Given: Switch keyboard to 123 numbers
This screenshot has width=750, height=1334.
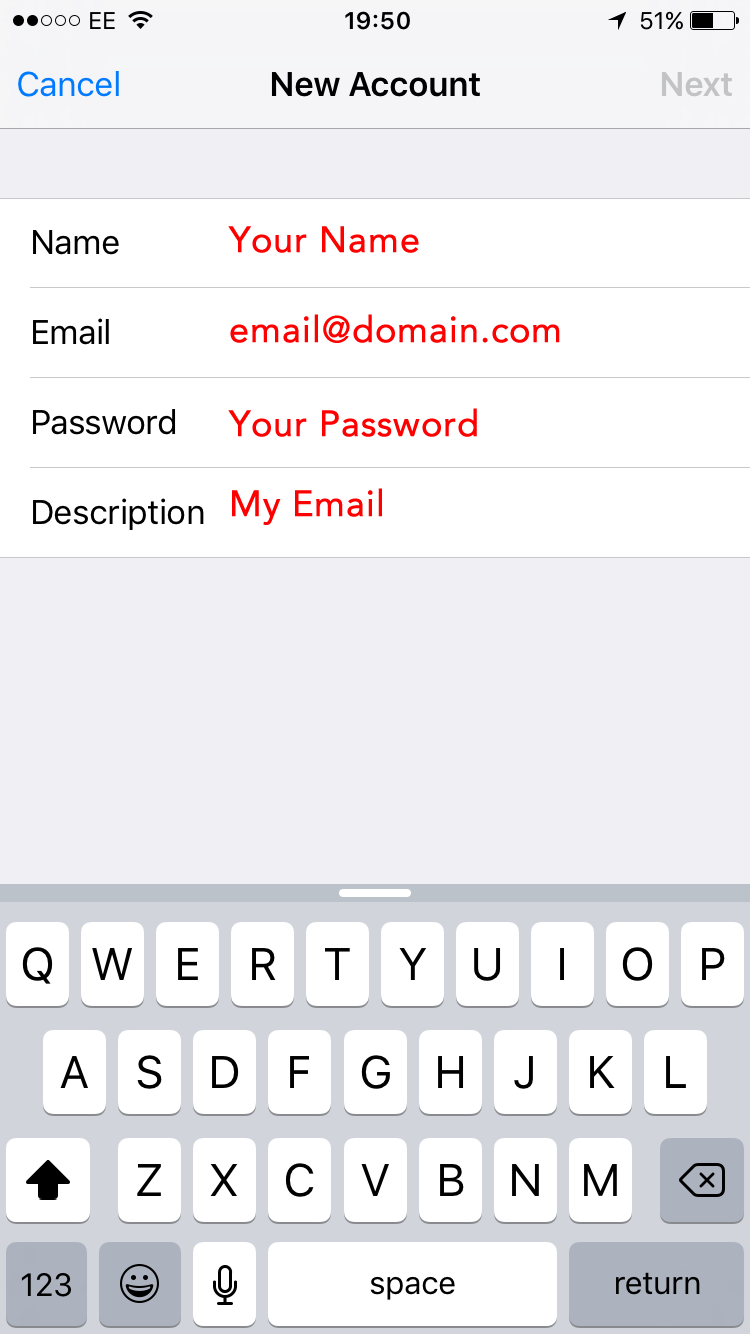Looking at the screenshot, I should [46, 1283].
